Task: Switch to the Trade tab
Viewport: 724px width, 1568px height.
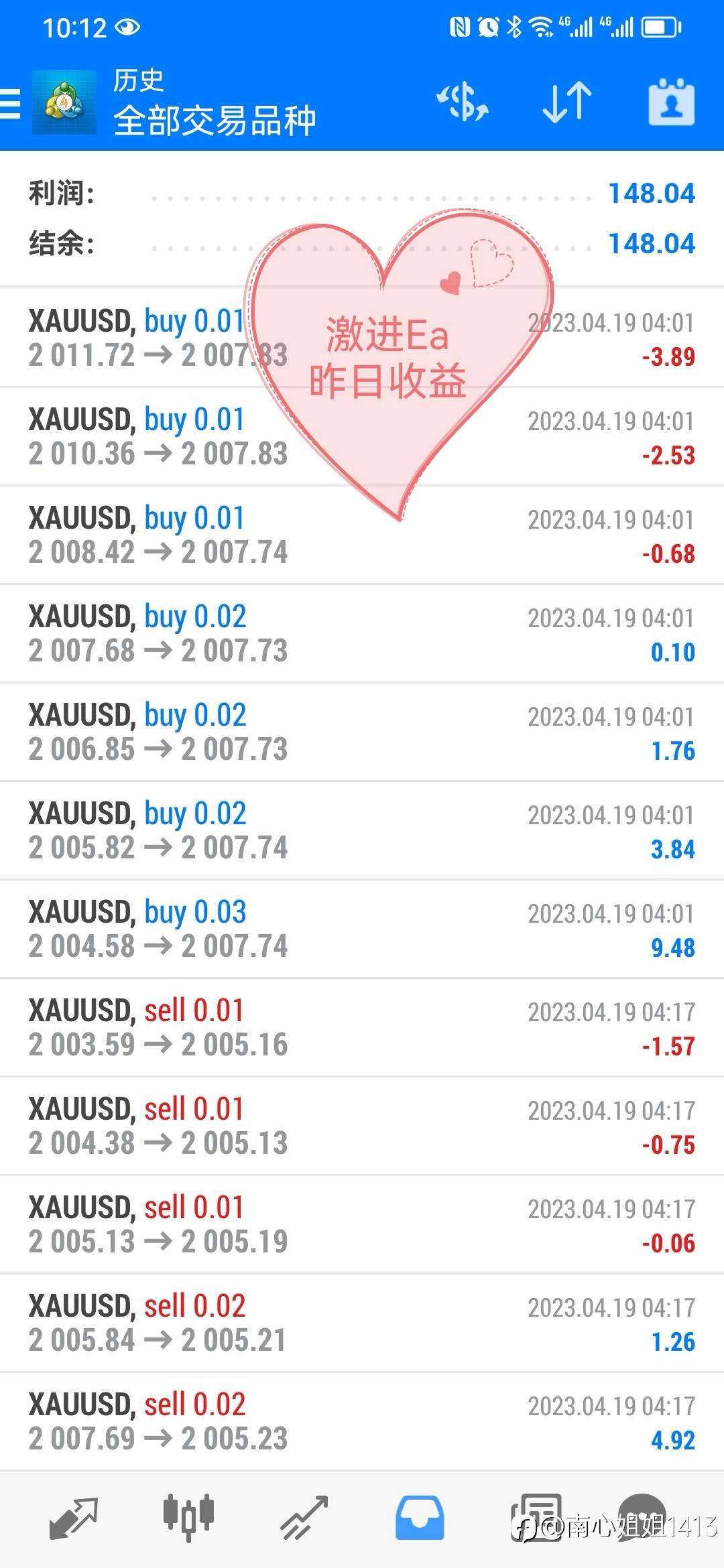Action: [x=304, y=1517]
